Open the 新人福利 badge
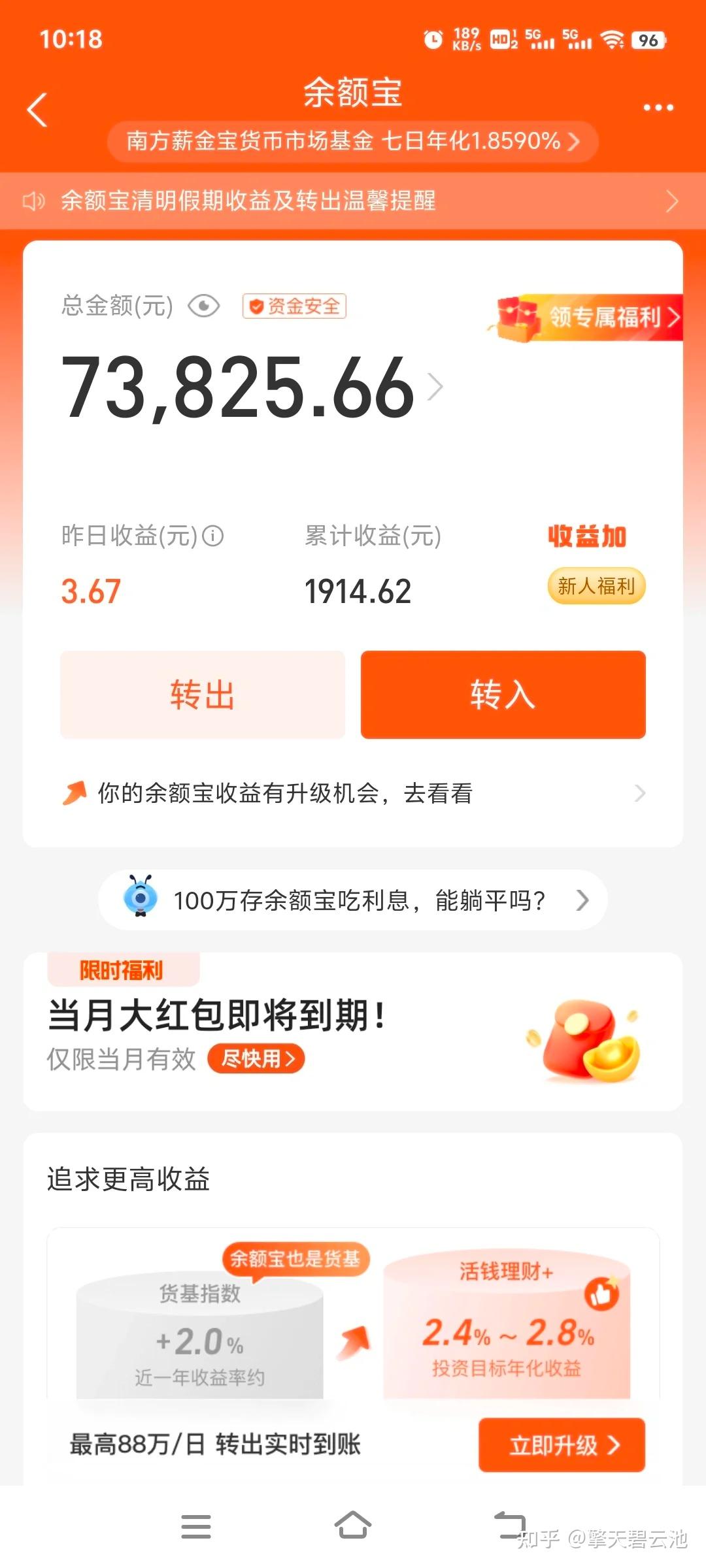This screenshot has height=1568, width=706. [x=596, y=586]
